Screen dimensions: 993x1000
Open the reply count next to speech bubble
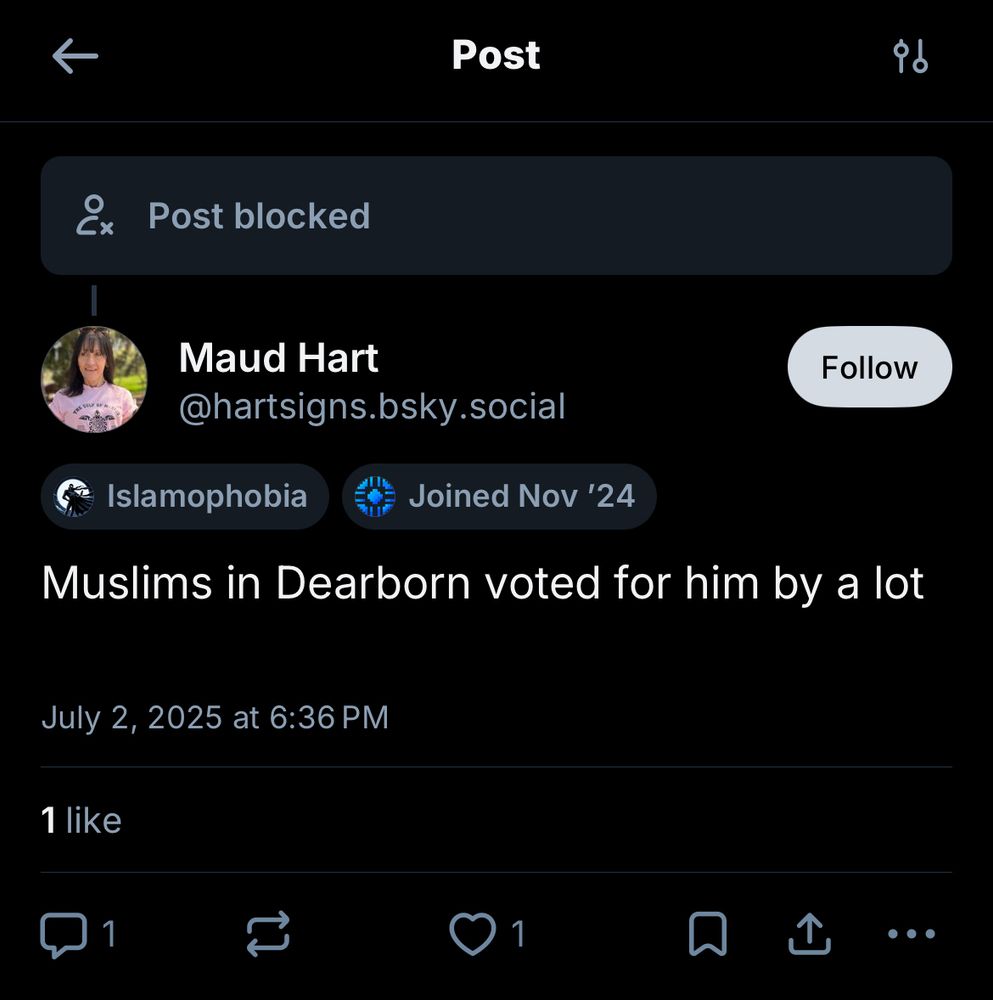[x=109, y=934]
